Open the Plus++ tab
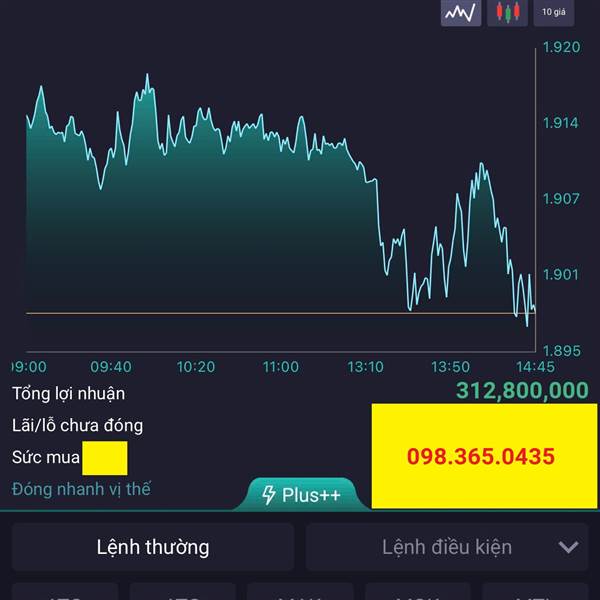This screenshot has width=600, height=600. click(301, 494)
